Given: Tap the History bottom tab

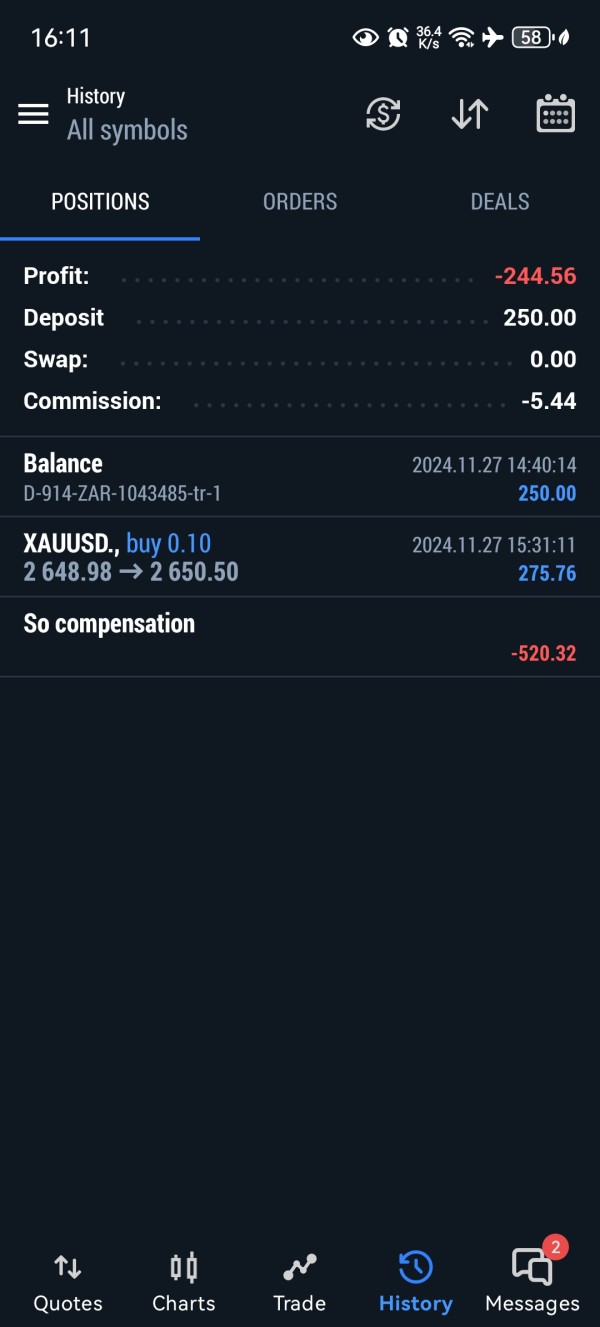Looking at the screenshot, I should click(416, 1283).
